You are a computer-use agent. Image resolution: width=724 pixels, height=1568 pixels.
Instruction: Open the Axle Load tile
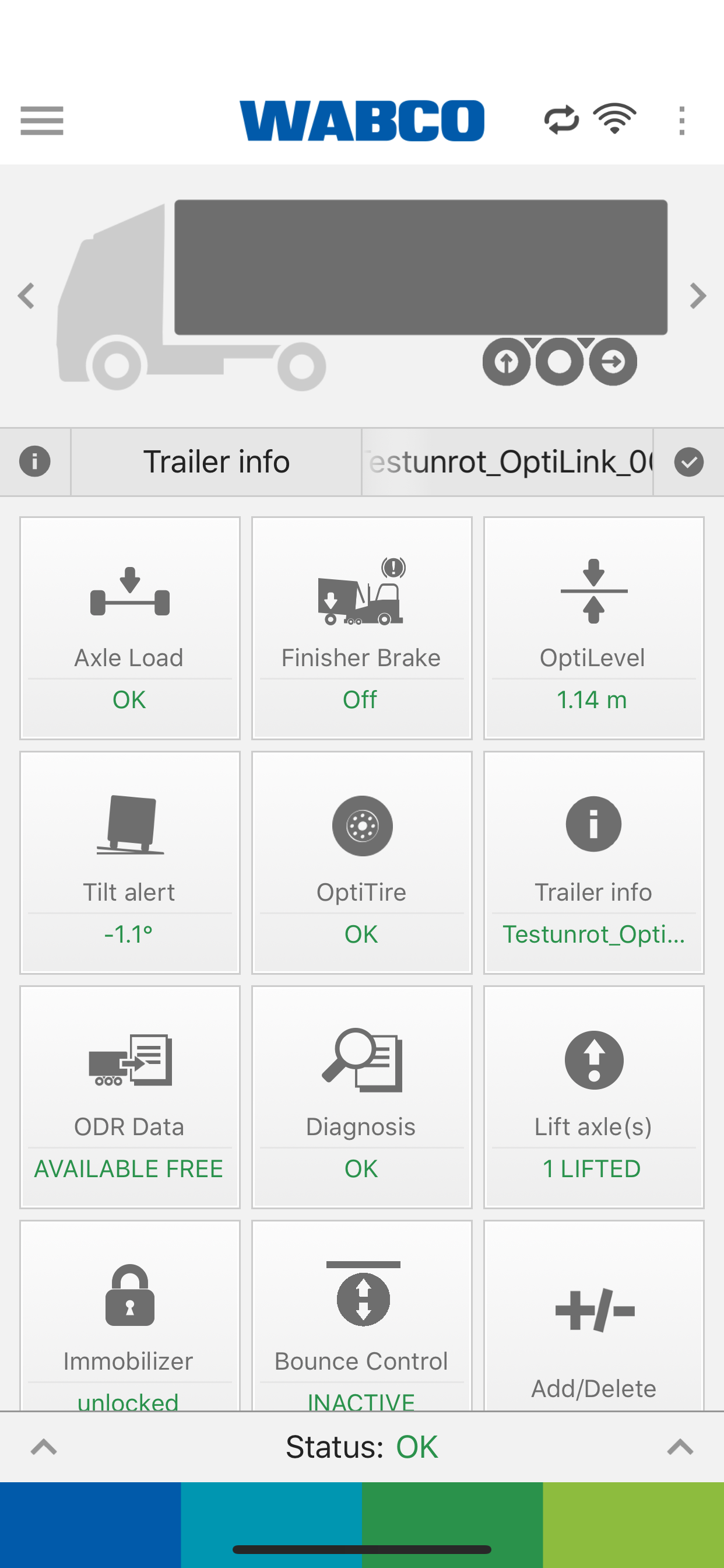129,627
